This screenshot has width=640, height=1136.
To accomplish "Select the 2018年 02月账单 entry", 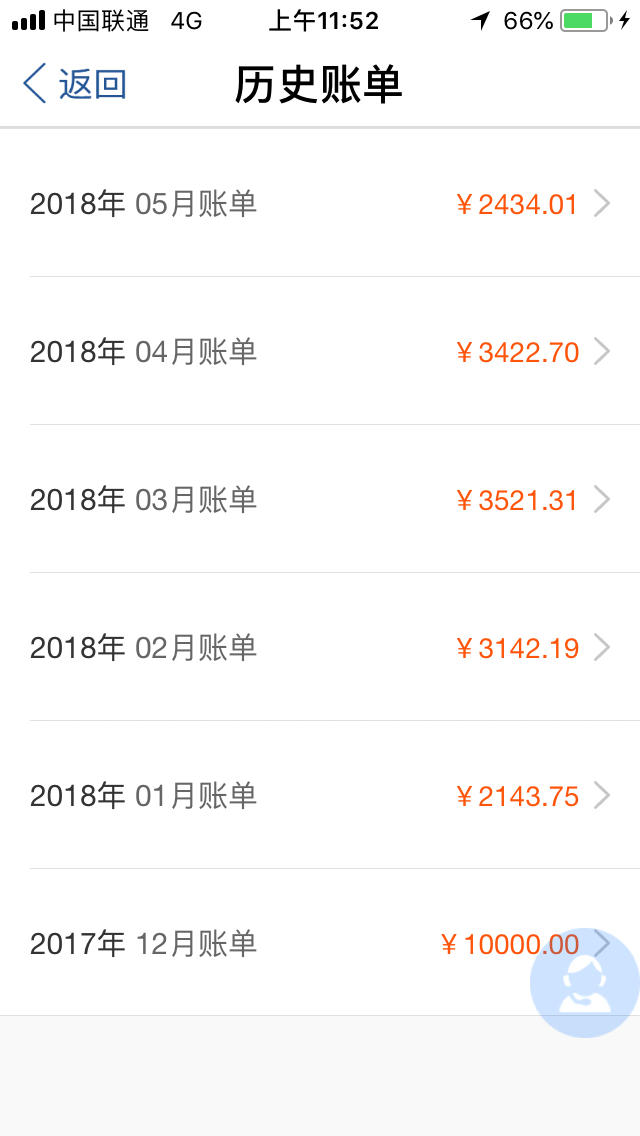I will (x=320, y=647).
